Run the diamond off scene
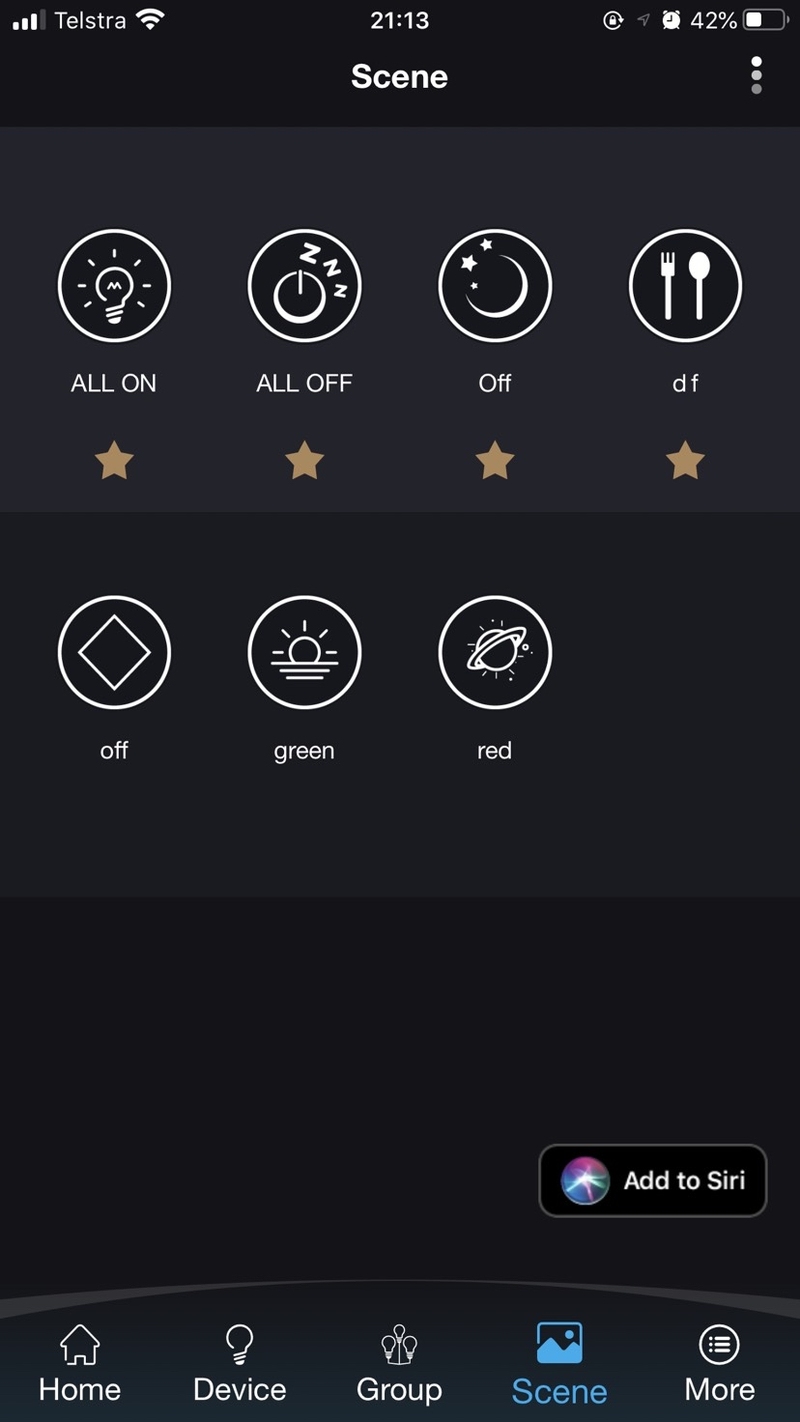Viewport: 800px width, 1422px height. 114,652
